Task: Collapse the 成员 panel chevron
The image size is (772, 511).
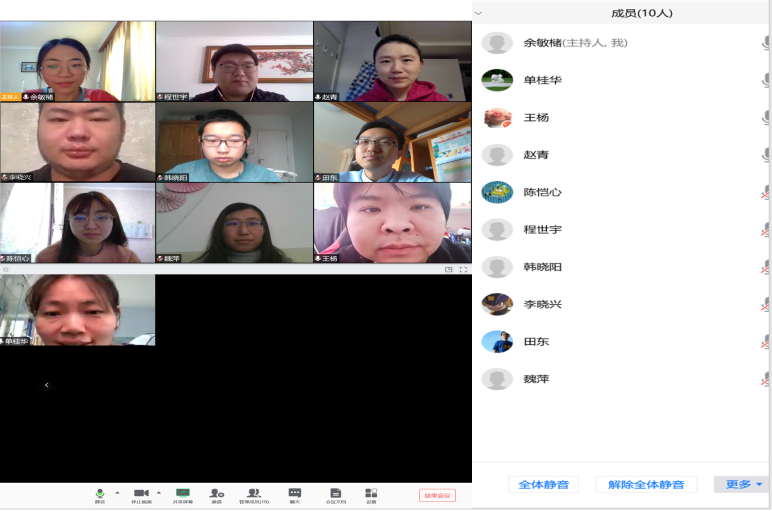Action: 479,13
